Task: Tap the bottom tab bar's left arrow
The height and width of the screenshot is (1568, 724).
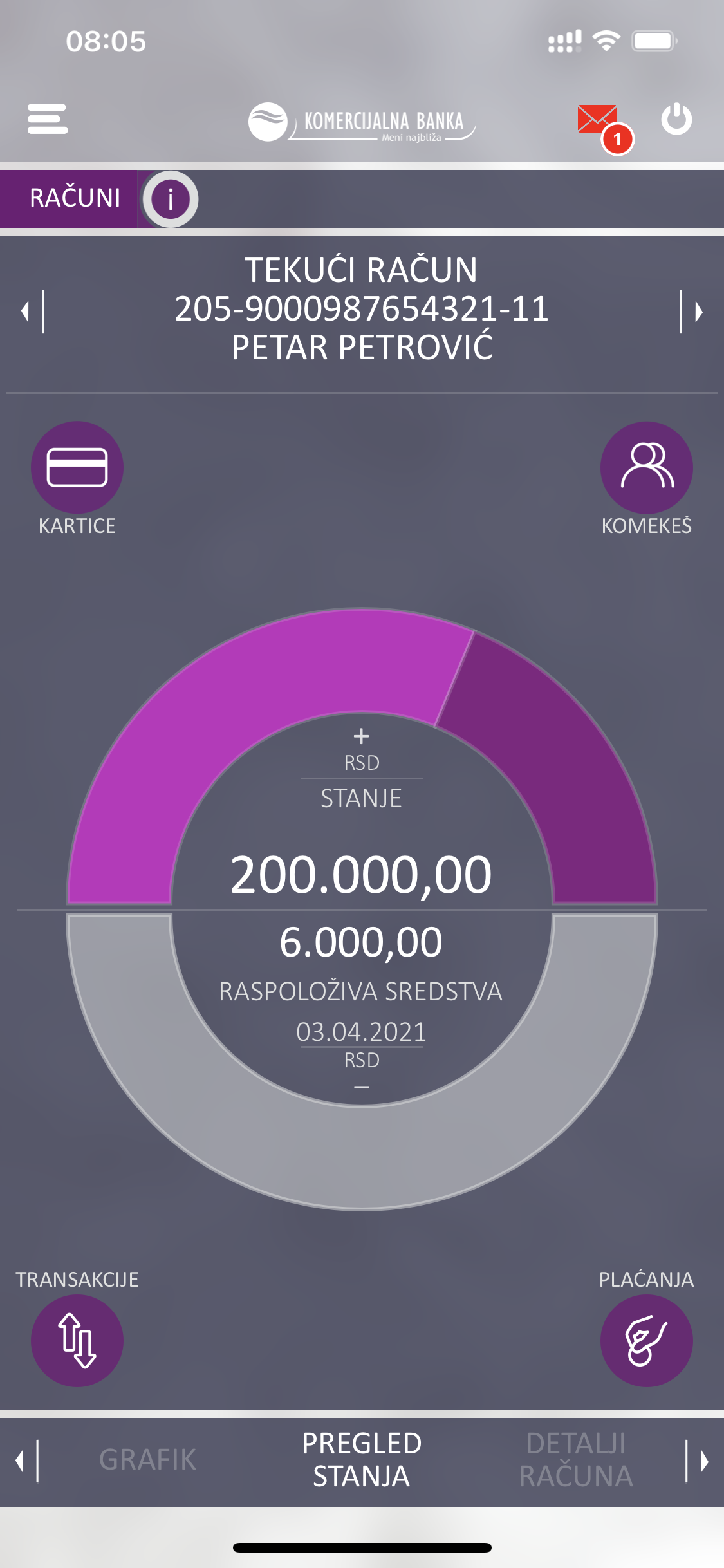Action: (26, 1461)
